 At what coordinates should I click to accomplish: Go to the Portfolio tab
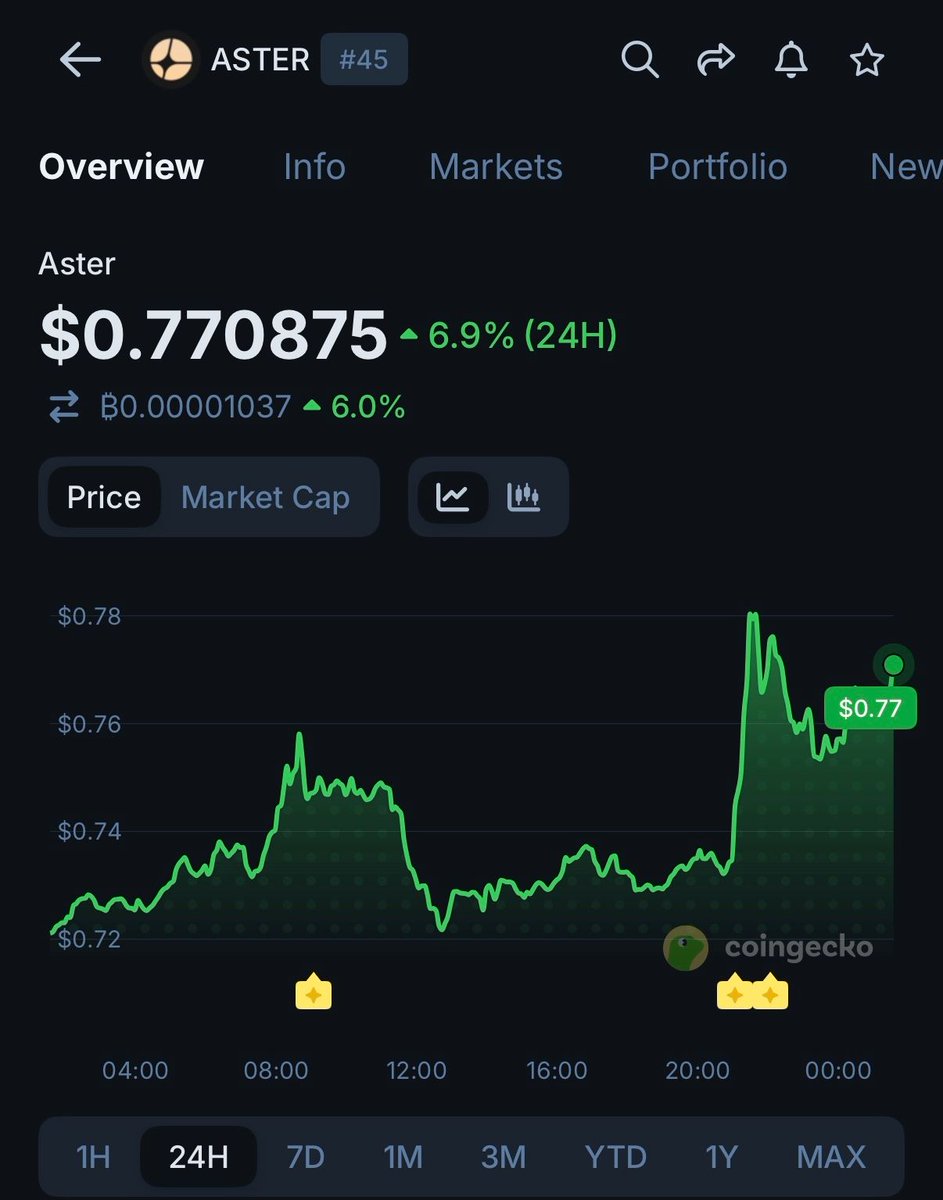click(x=717, y=167)
